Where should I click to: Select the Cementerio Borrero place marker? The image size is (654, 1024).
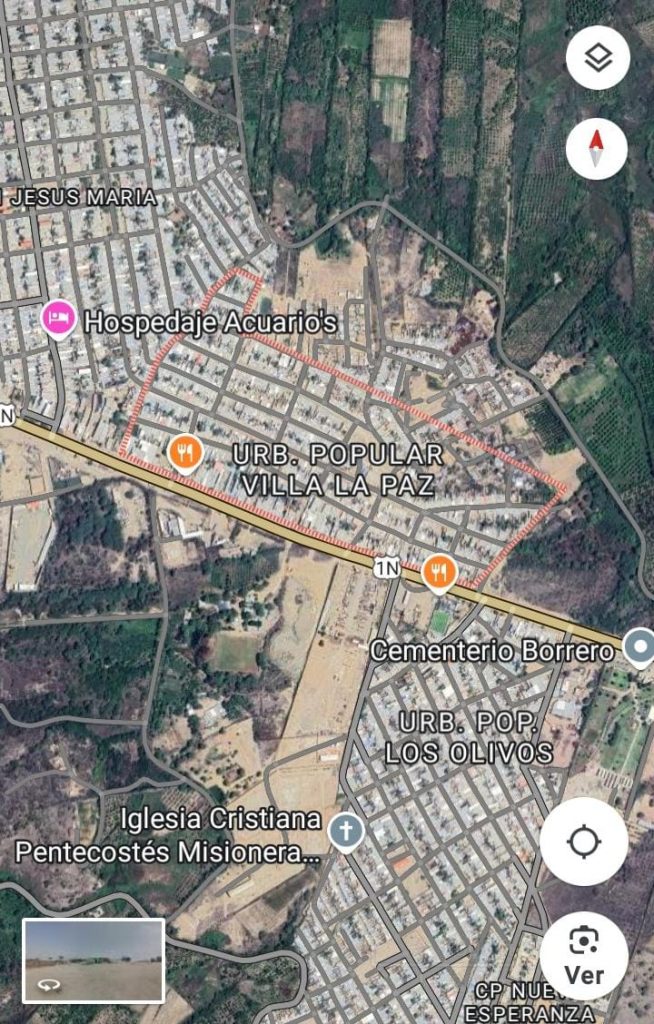click(x=638, y=647)
